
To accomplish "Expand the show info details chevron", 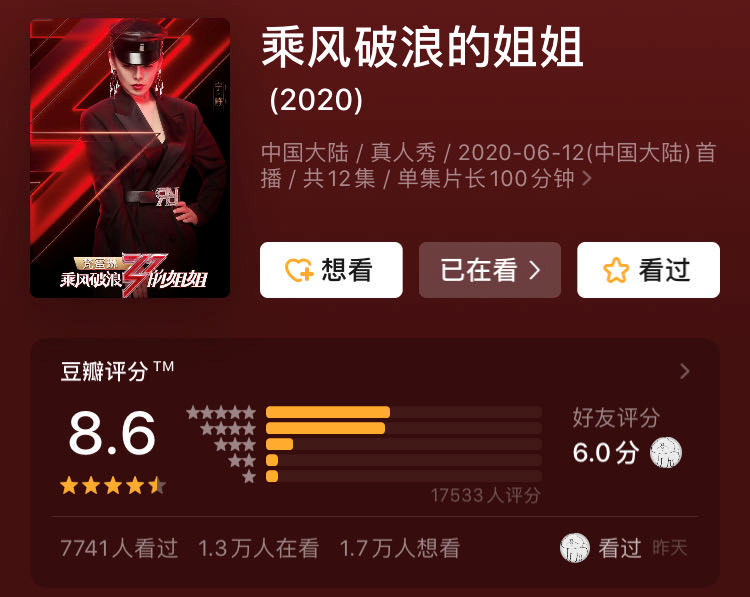I will pos(587,179).
